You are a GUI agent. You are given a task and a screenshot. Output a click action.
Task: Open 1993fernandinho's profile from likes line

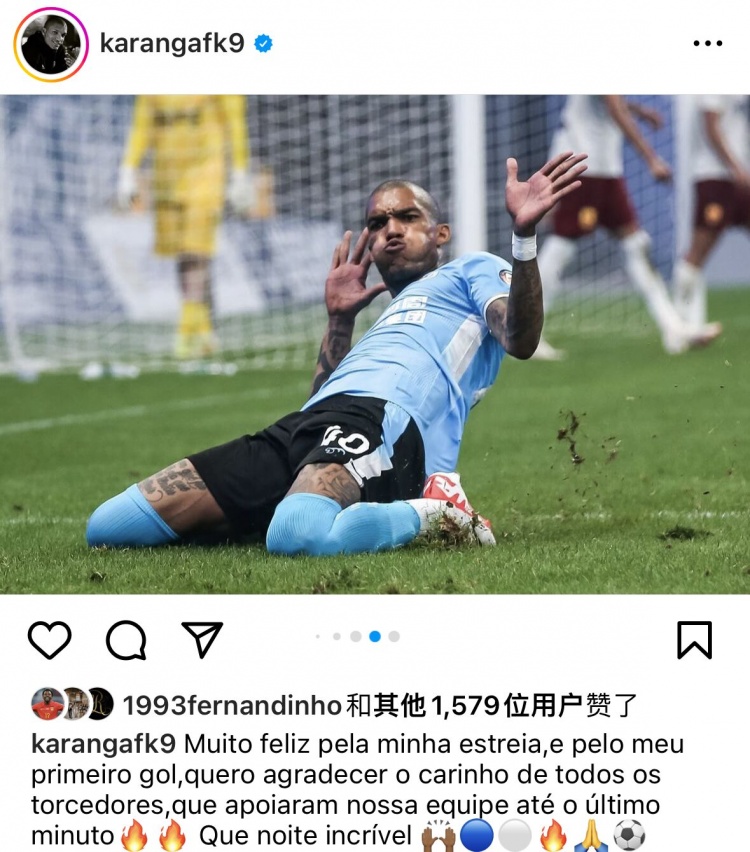click(232, 706)
